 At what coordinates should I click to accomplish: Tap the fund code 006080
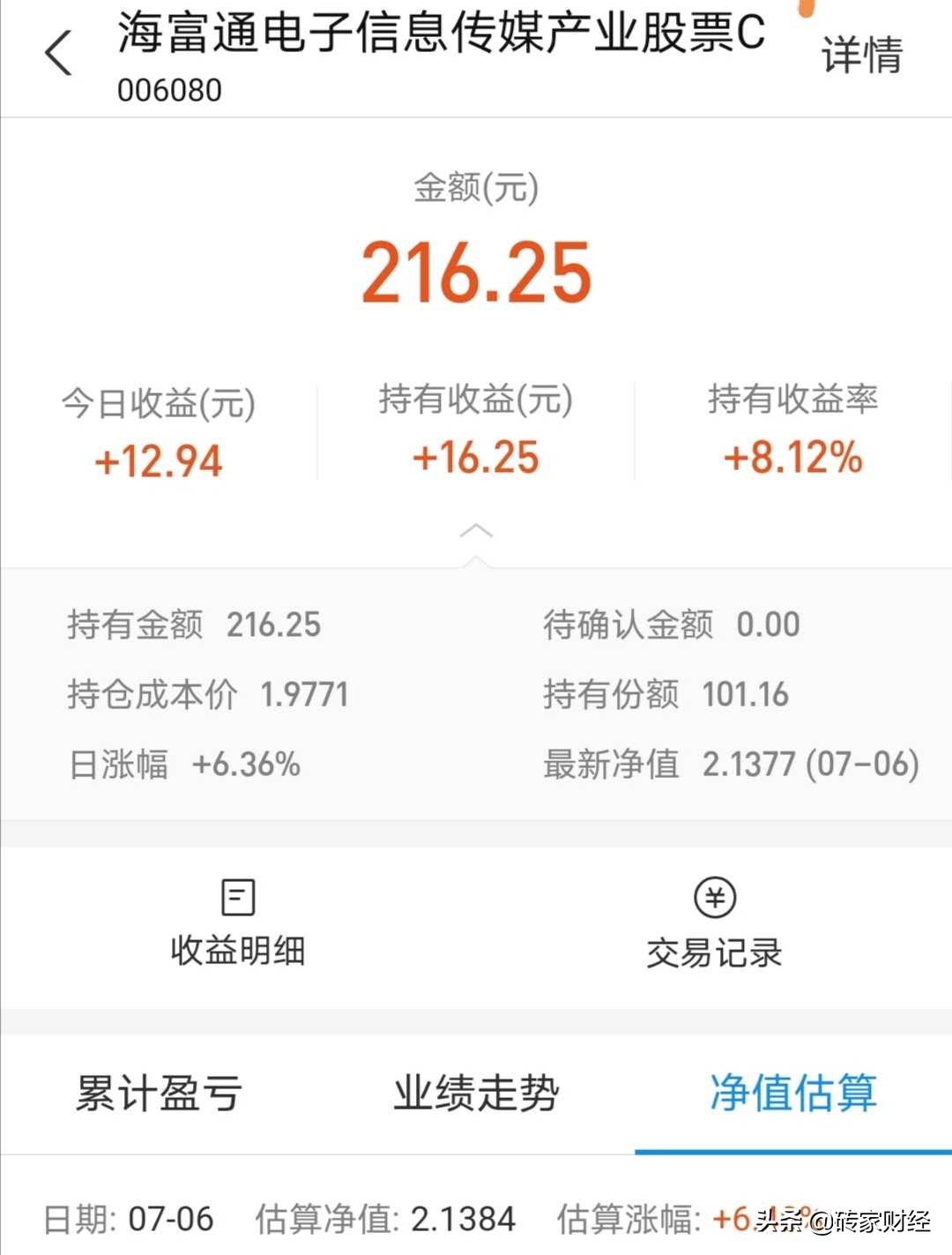[171, 91]
